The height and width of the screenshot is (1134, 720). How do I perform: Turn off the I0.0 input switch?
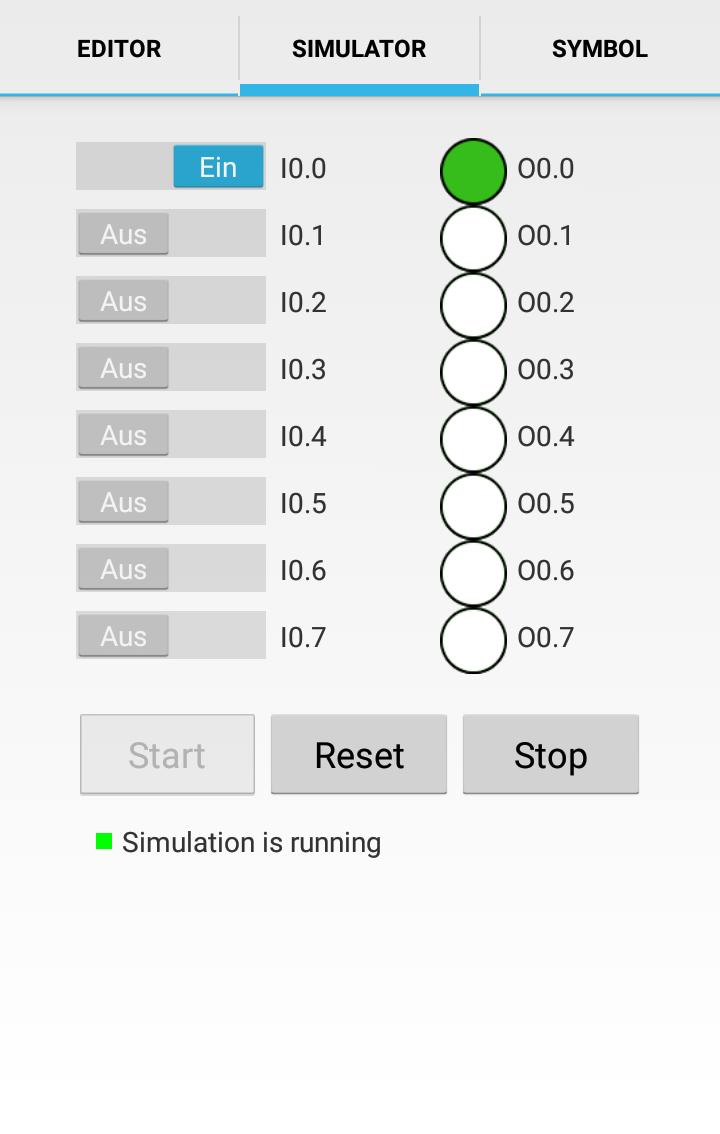pyautogui.click(x=170, y=167)
